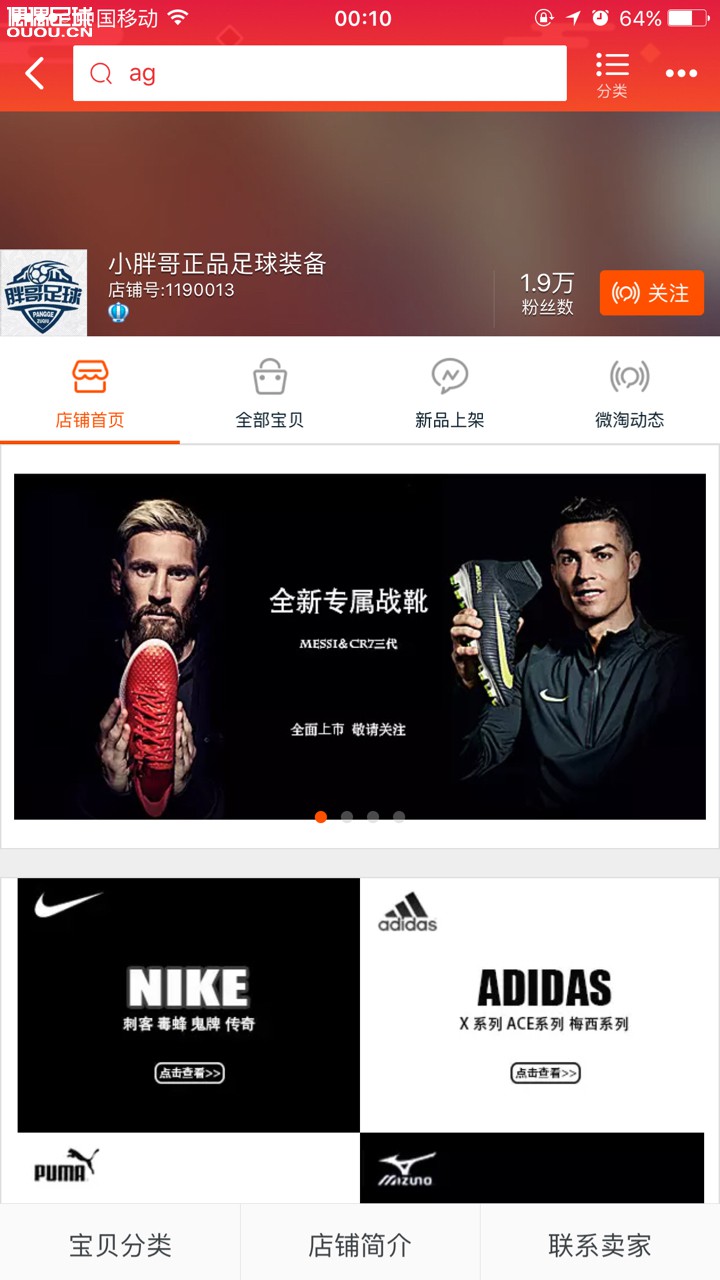Open the 微淘动态 tab
Viewport: 720px width, 1280px height.
click(629, 393)
